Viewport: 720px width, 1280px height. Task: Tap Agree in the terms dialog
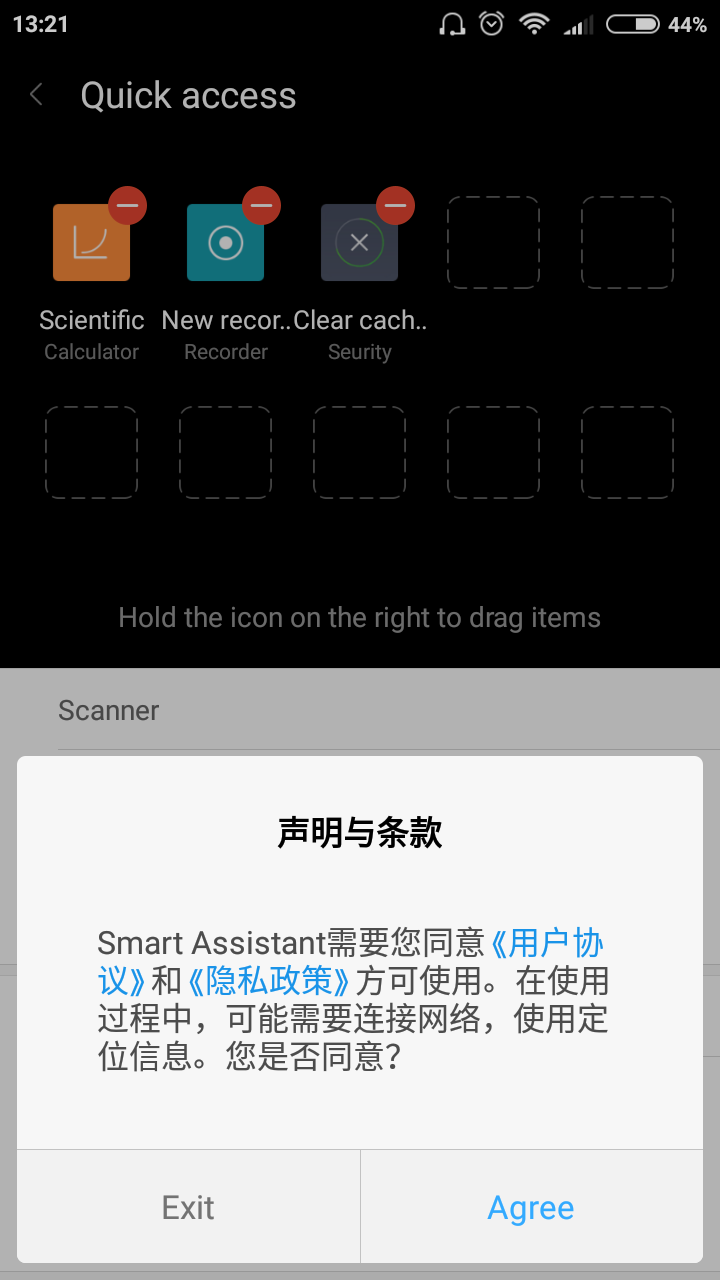click(x=531, y=1207)
